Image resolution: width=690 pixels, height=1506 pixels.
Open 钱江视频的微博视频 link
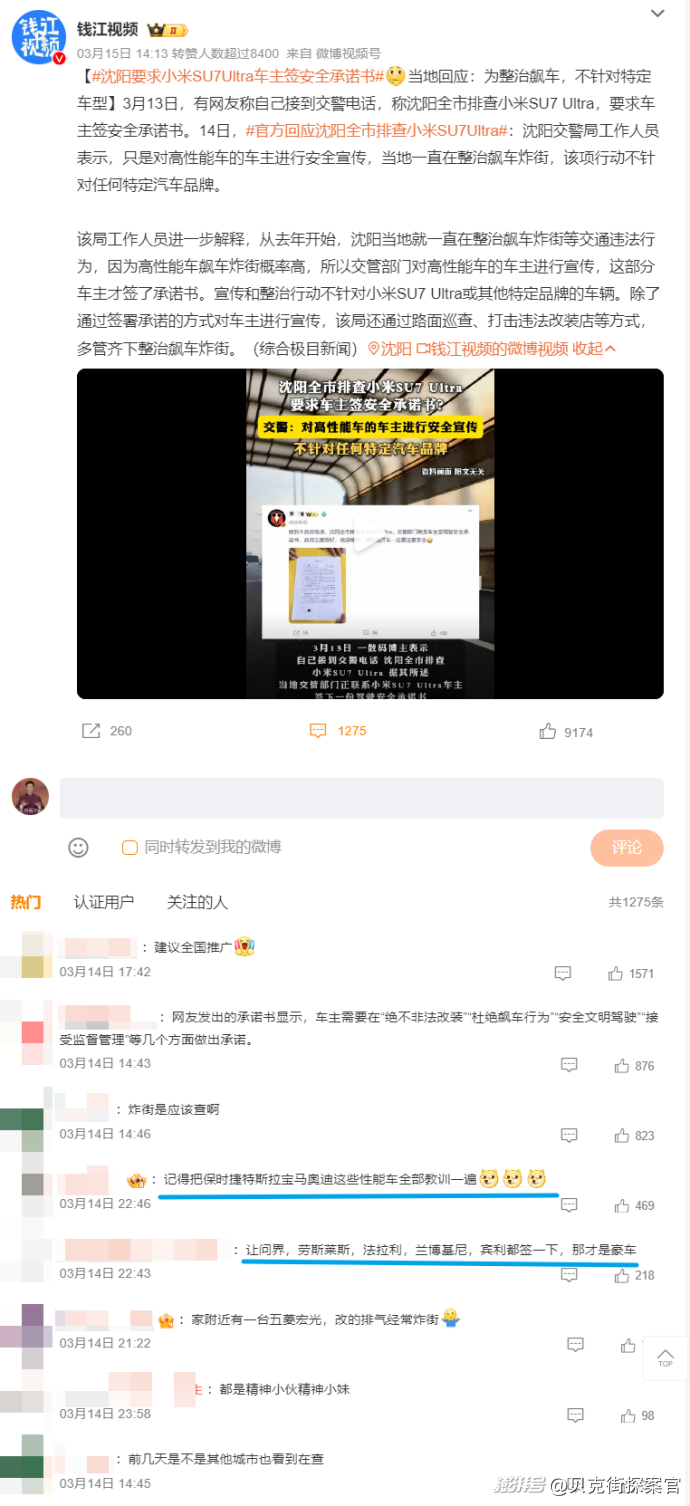(492, 348)
